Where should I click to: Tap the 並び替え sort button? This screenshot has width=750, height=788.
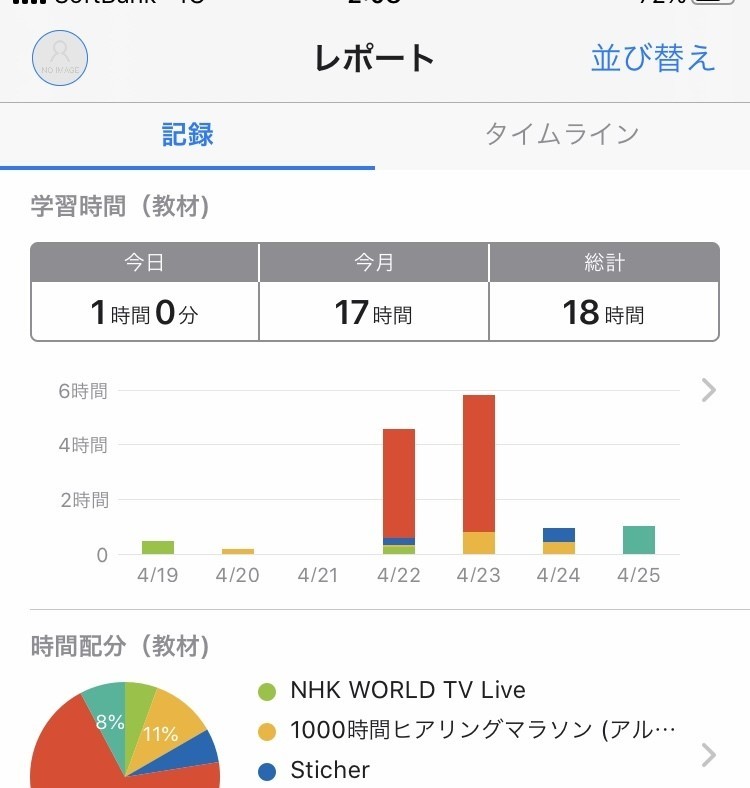(x=653, y=58)
